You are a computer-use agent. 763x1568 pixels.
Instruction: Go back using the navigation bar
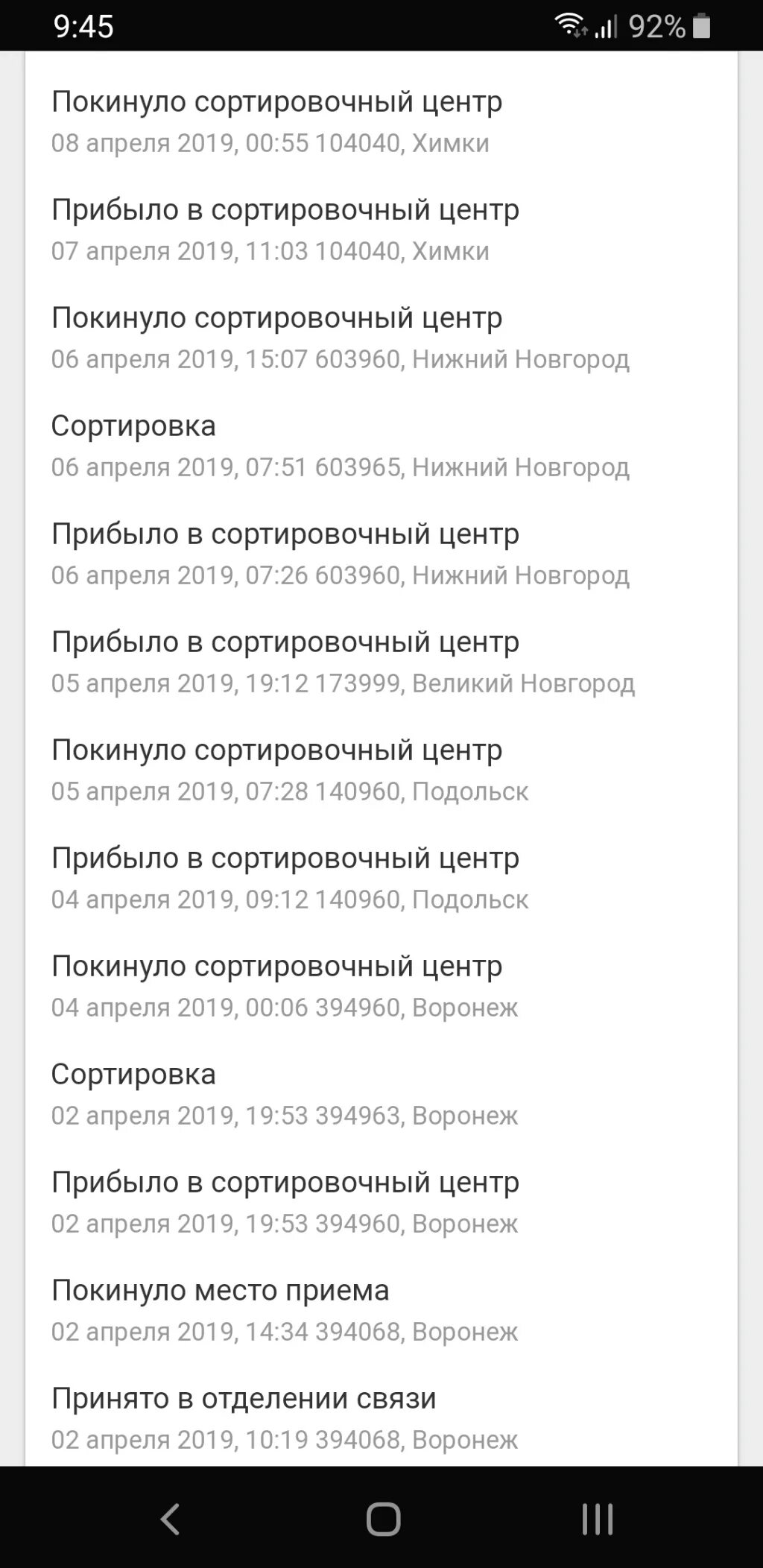click(171, 1519)
